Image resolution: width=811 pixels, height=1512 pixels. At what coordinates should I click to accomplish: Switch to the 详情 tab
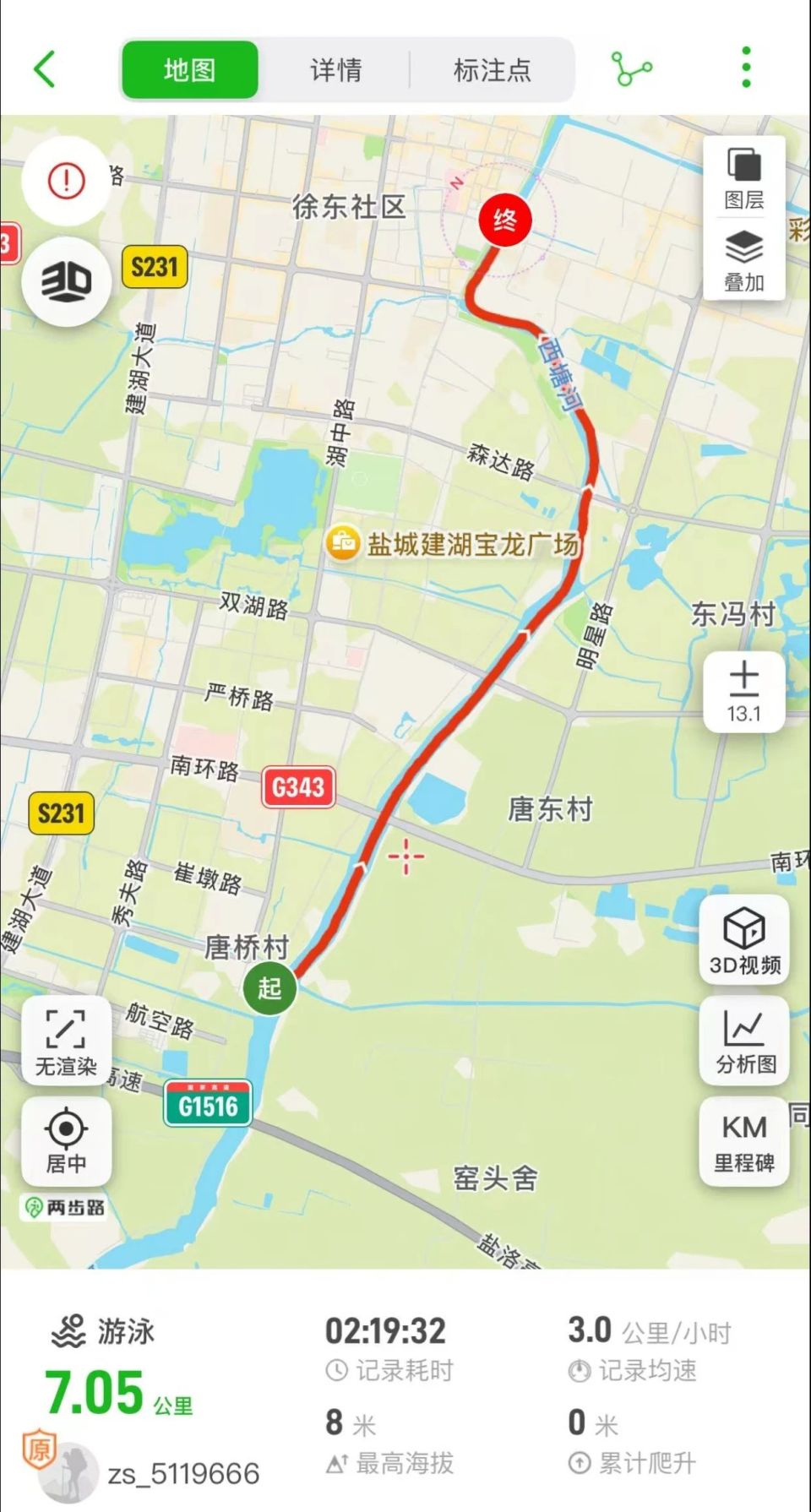pyautogui.click(x=335, y=69)
